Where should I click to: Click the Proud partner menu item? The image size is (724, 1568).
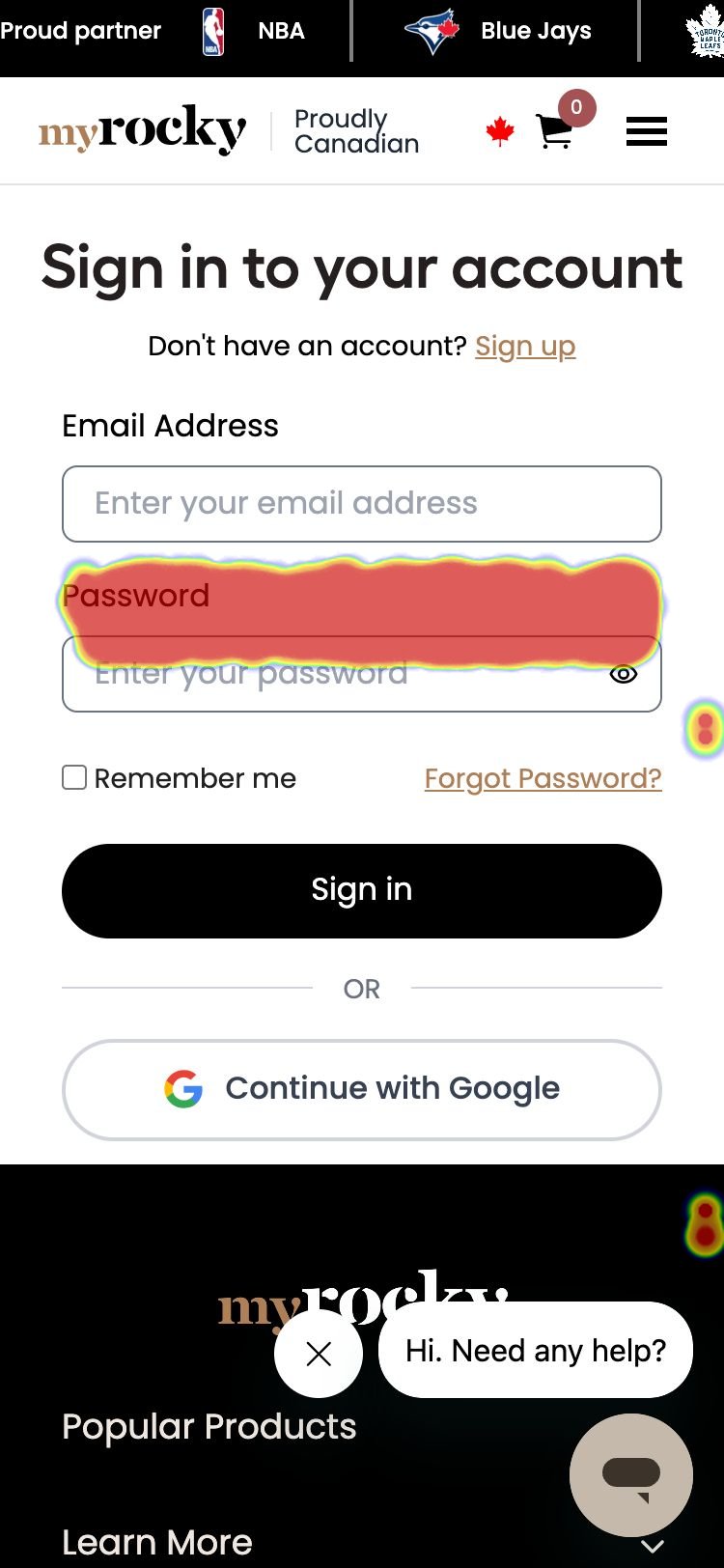80,30
